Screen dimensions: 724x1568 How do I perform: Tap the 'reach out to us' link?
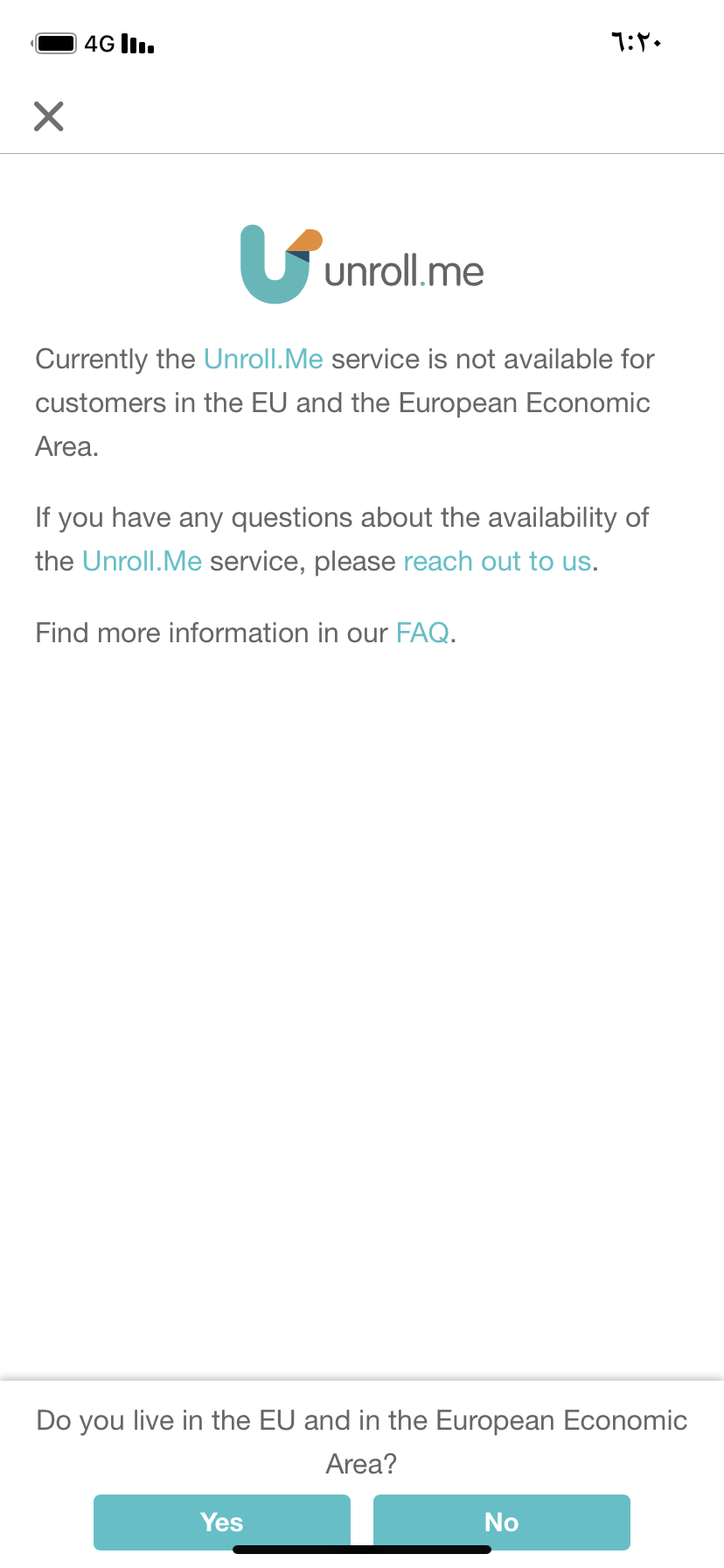tap(498, 561)
